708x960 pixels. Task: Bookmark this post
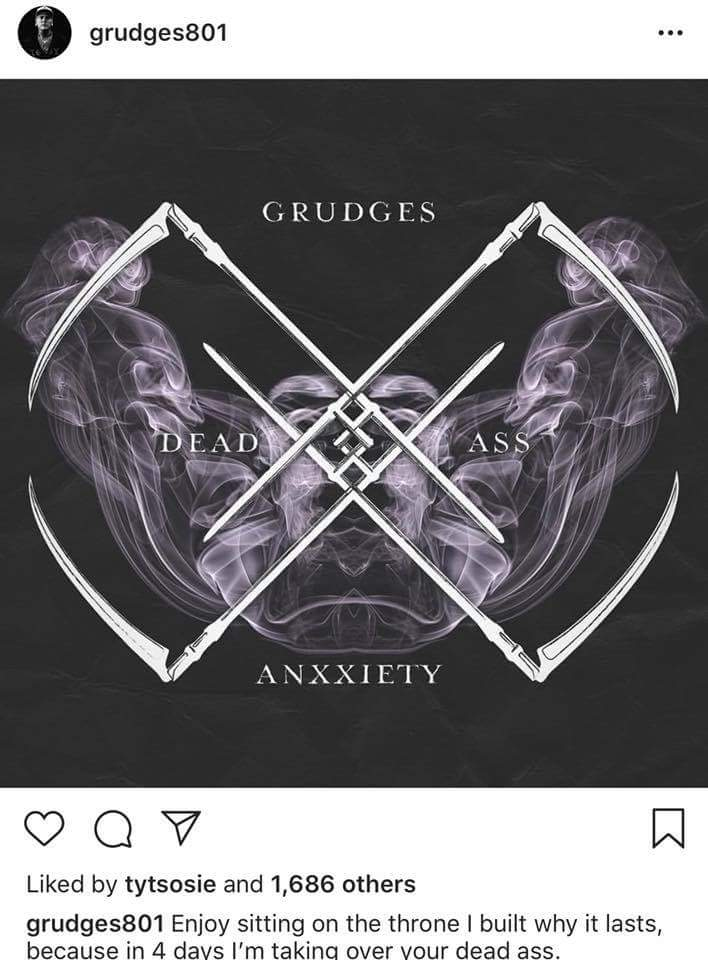click(x=668, y=828)
